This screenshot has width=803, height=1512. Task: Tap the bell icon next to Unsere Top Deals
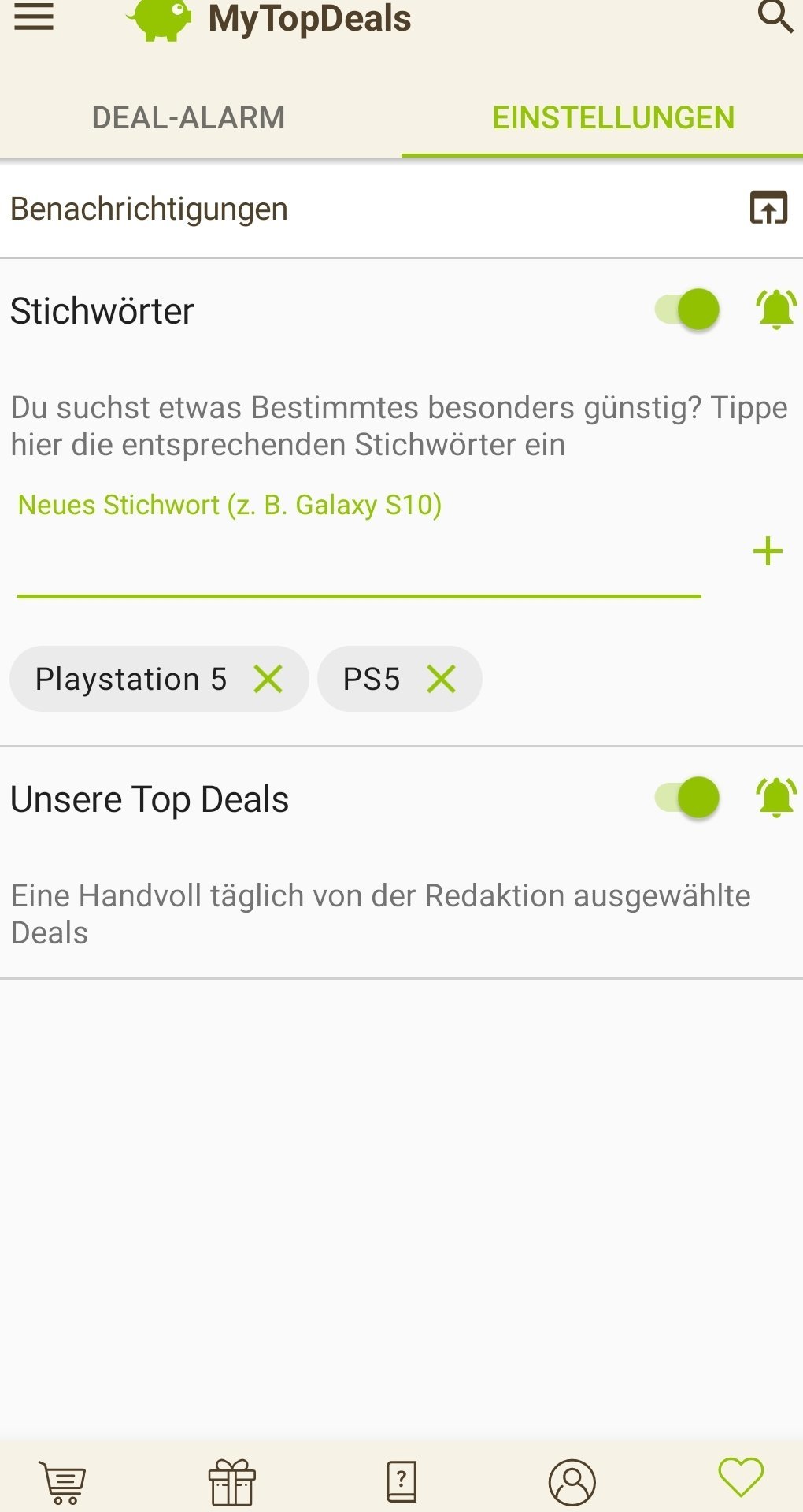click(775, 798)
